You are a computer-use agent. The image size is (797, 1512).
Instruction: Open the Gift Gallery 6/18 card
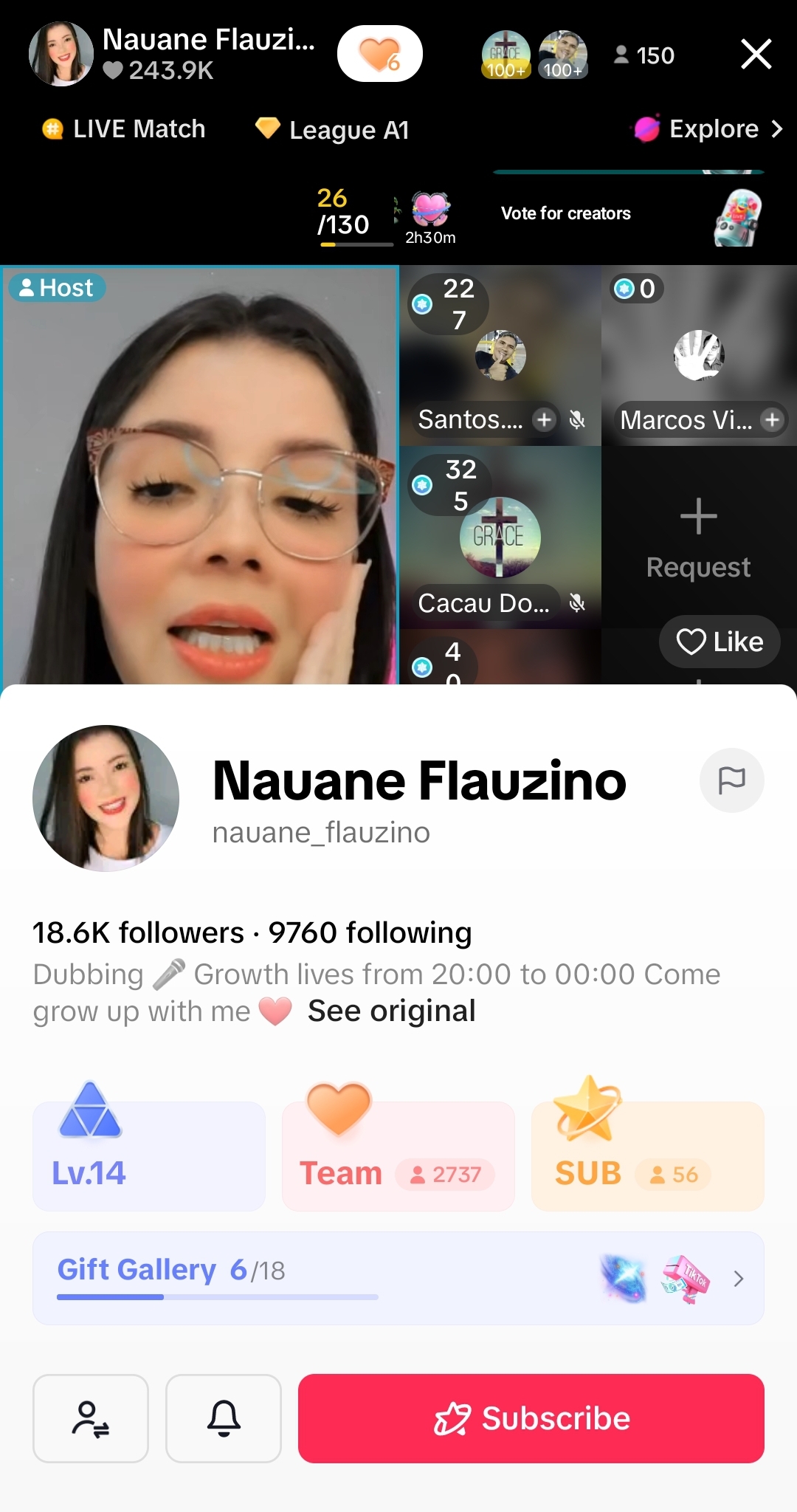[398, 1278]
